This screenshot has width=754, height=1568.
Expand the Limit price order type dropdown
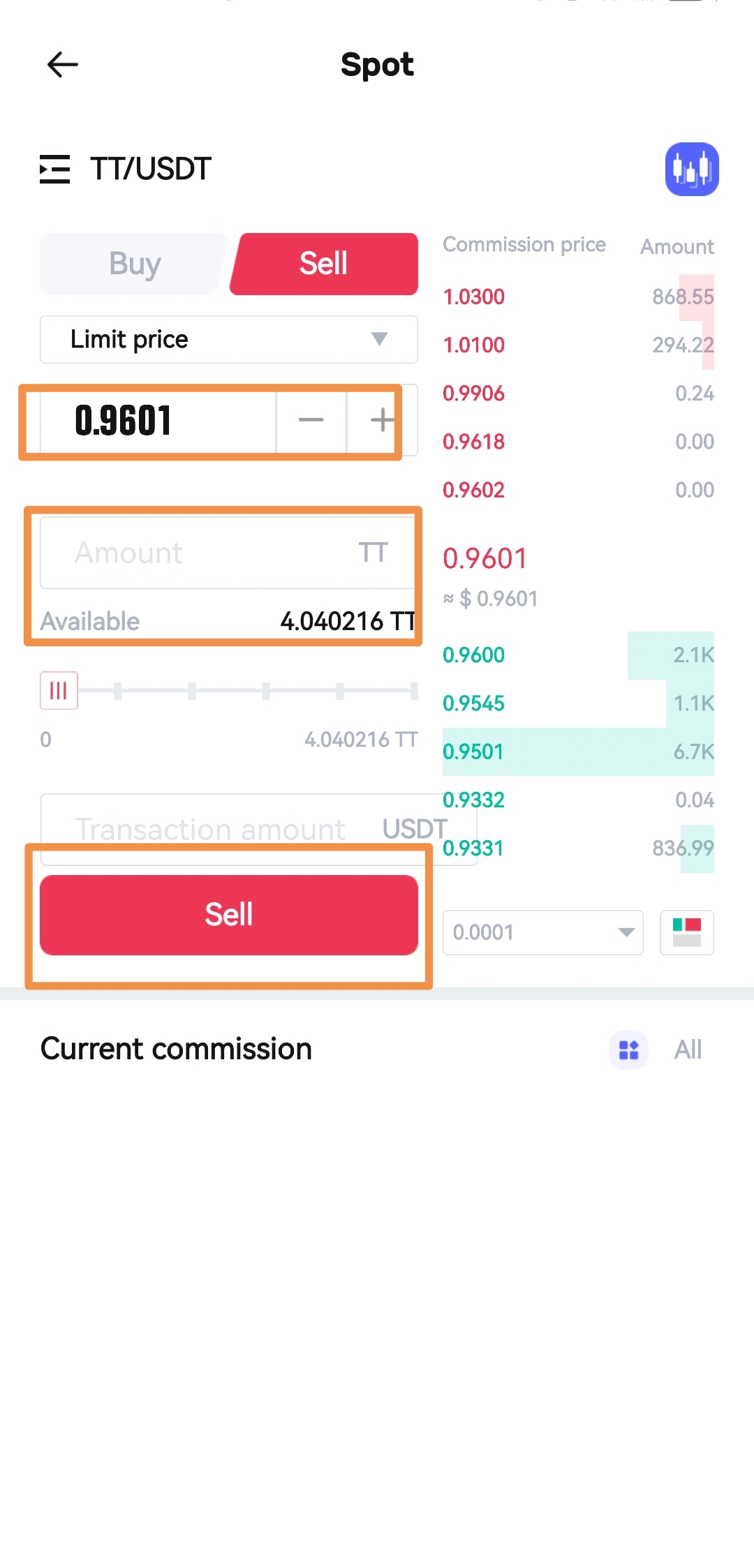pyautogui.click(x=229, y=339)
